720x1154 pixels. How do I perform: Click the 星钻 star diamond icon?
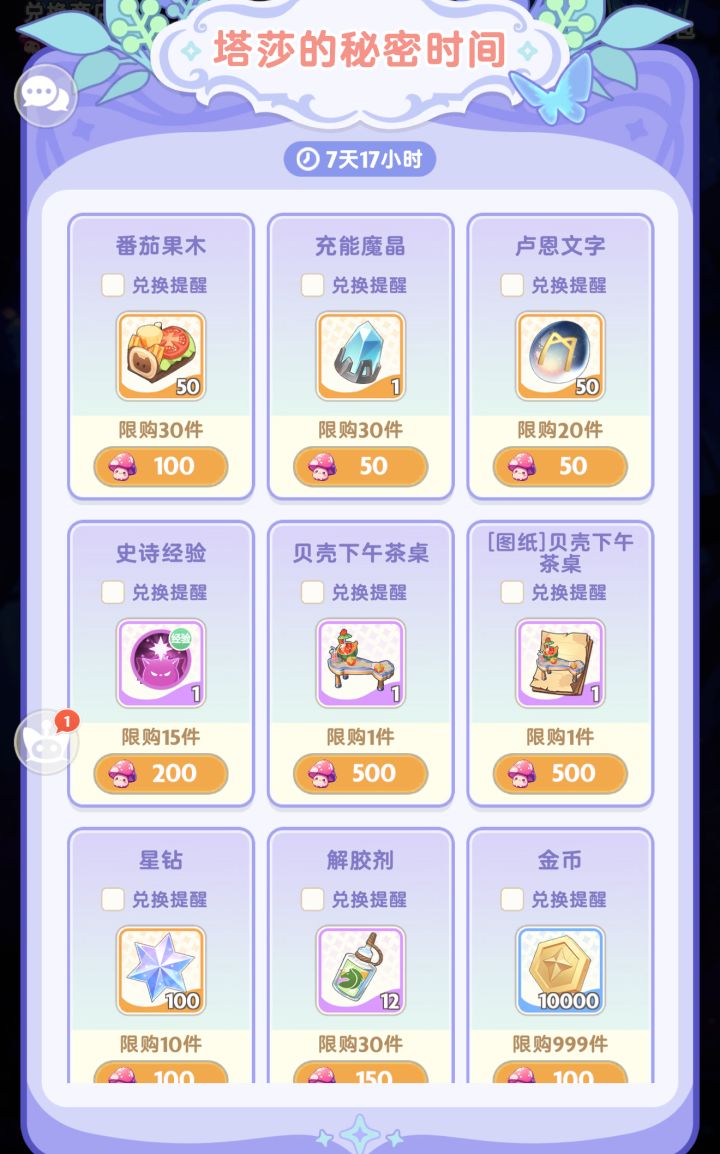pyautogui.click(x=160, y=968)
